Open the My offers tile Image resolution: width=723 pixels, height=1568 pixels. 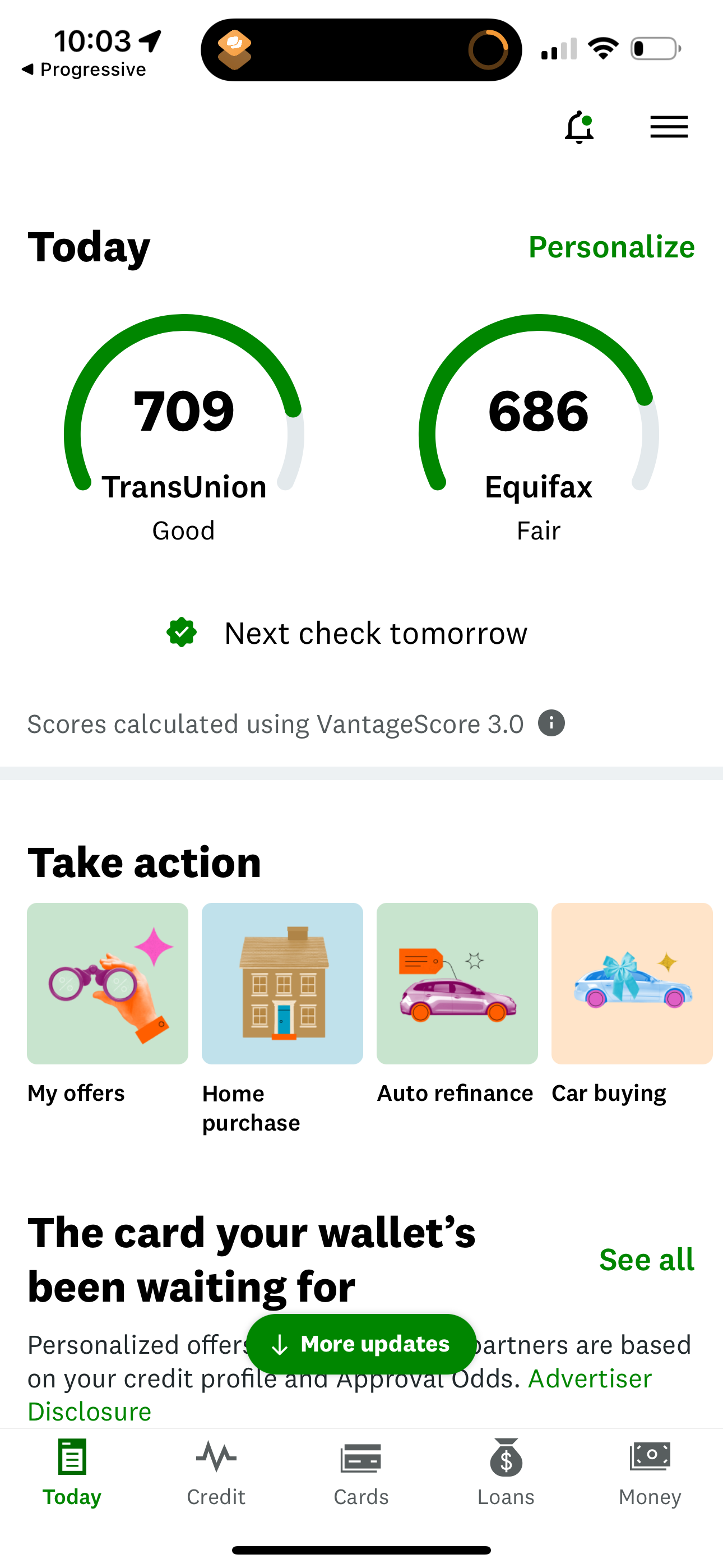[107, 983]
